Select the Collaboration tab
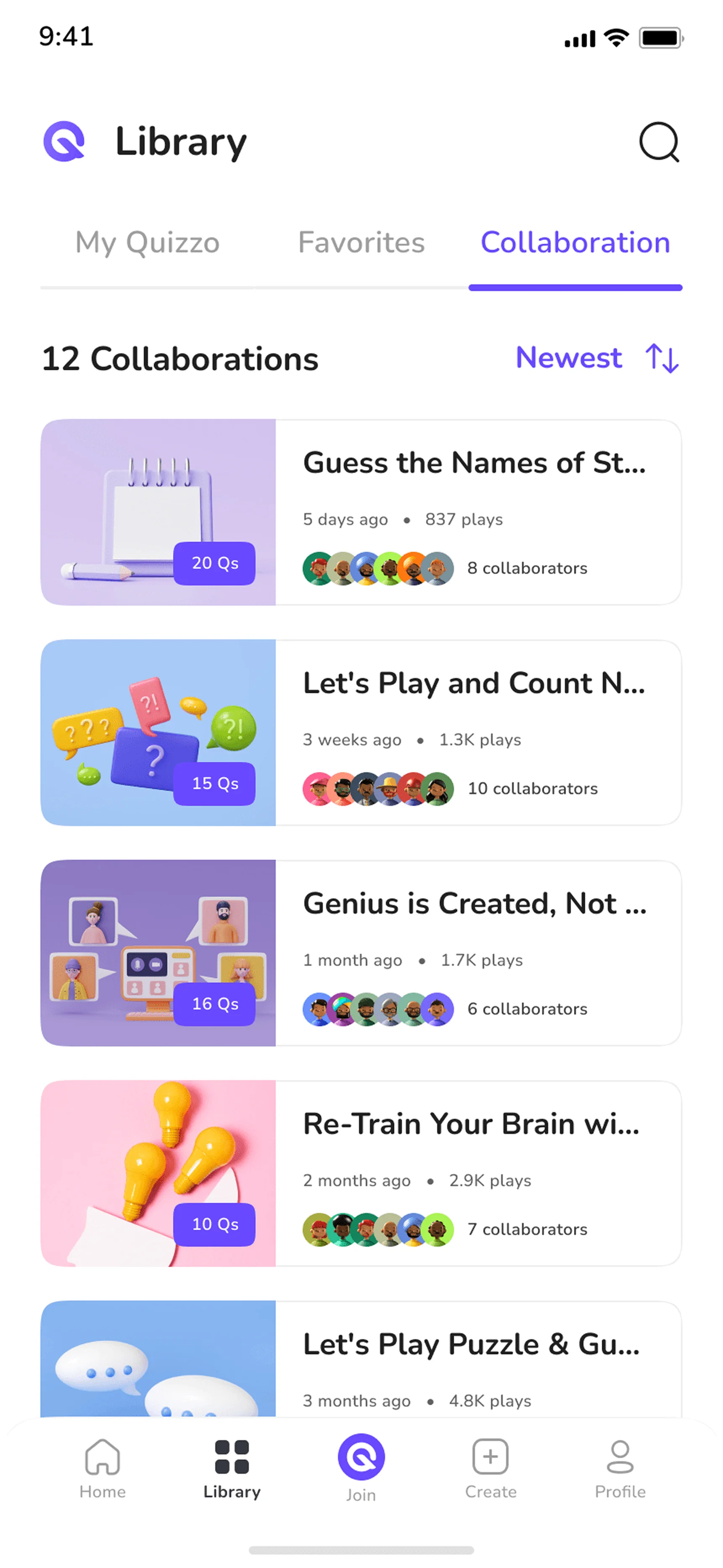This screenshot has height=1568, width=723. (x=575, y=243)
